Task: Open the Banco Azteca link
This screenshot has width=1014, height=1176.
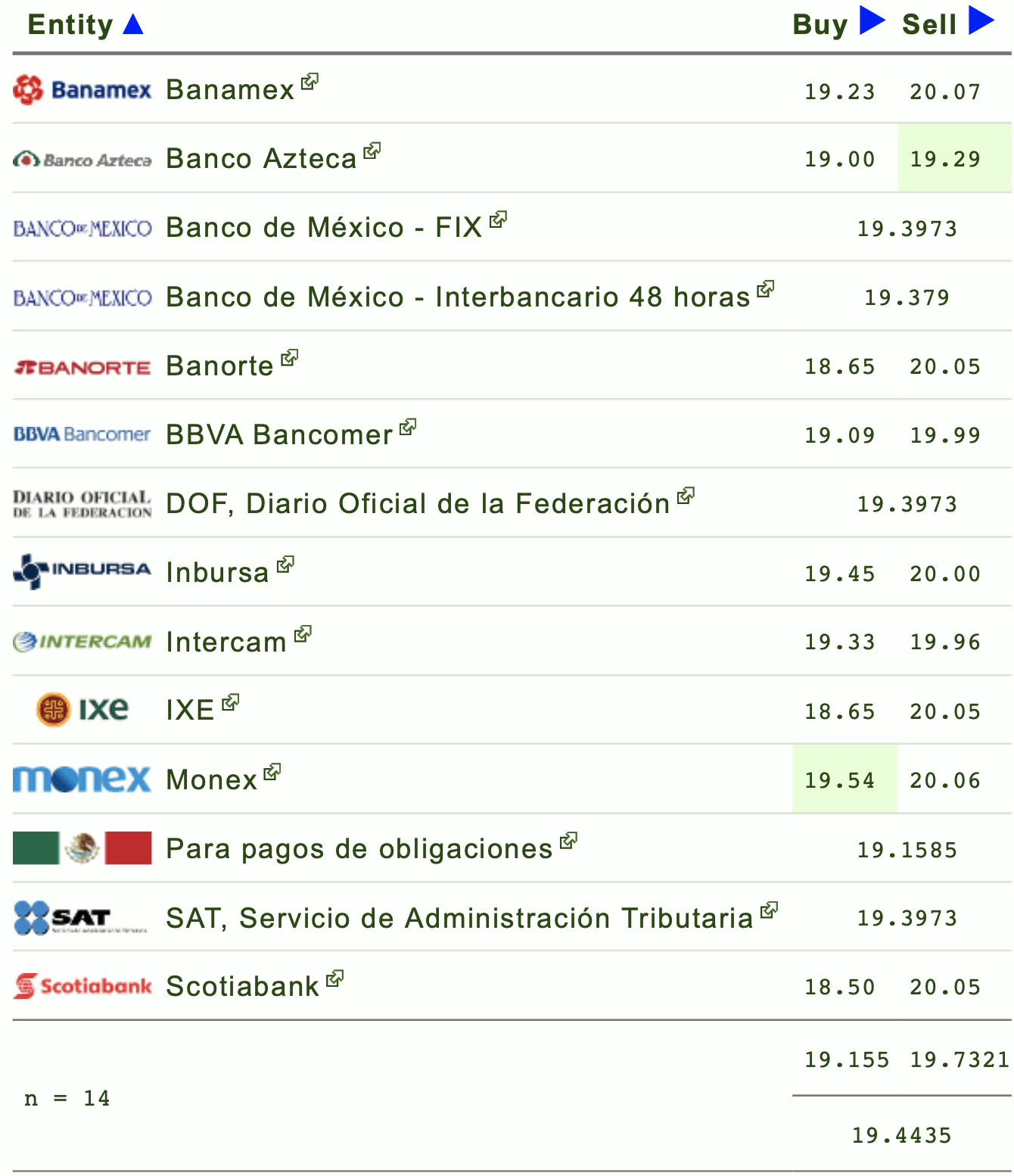Action: point(261,159)
